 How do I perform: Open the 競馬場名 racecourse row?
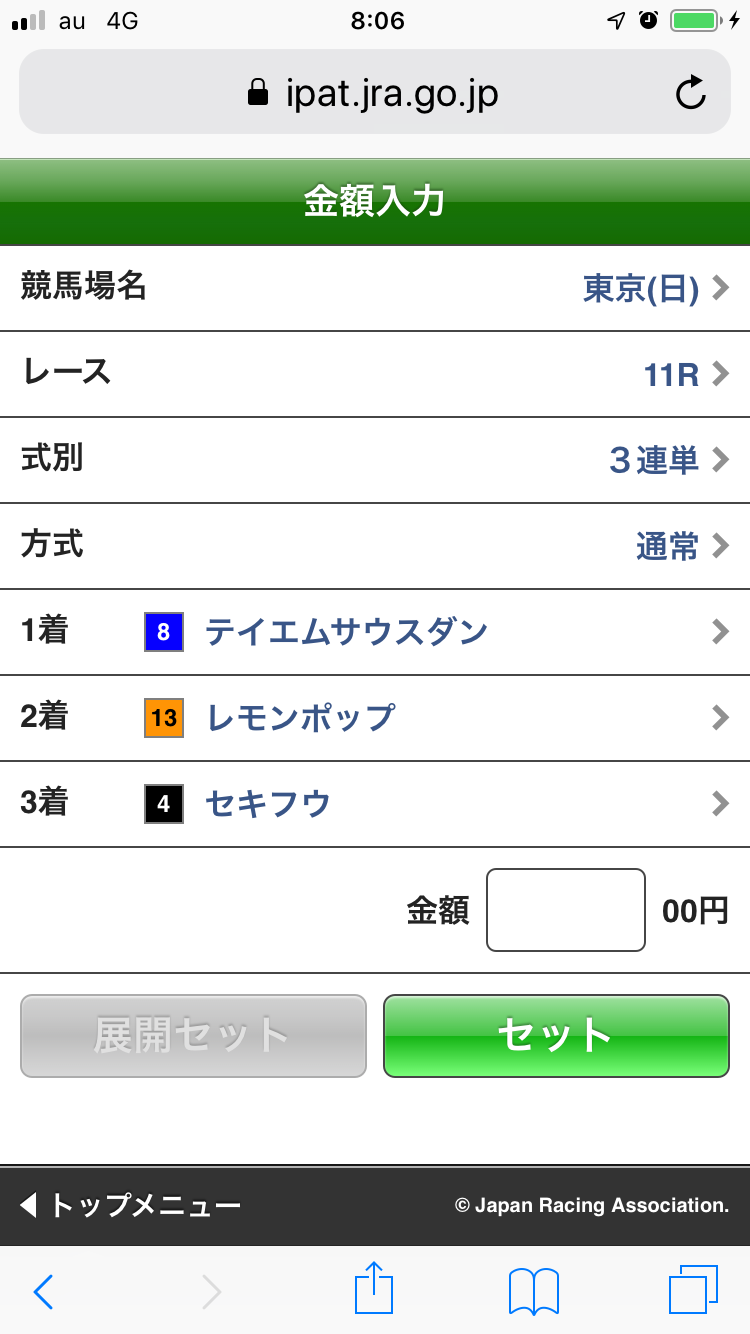point(375,289)
